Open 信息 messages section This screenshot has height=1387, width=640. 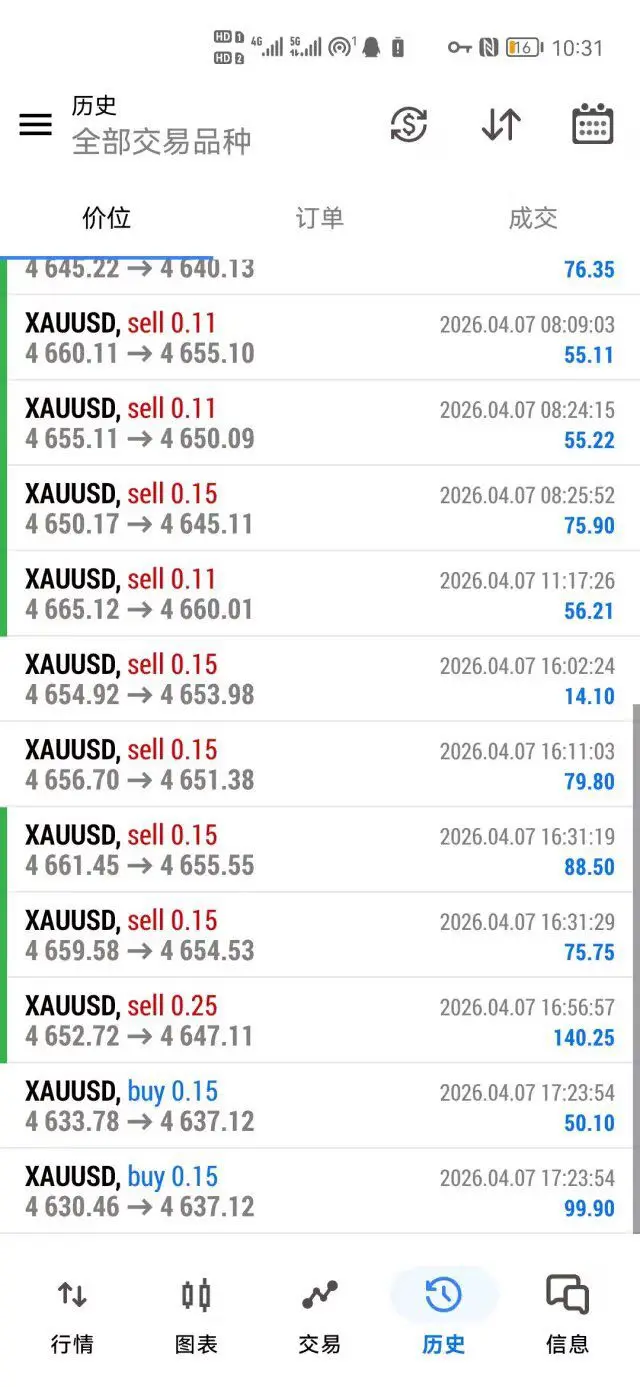coord(567,1315)
